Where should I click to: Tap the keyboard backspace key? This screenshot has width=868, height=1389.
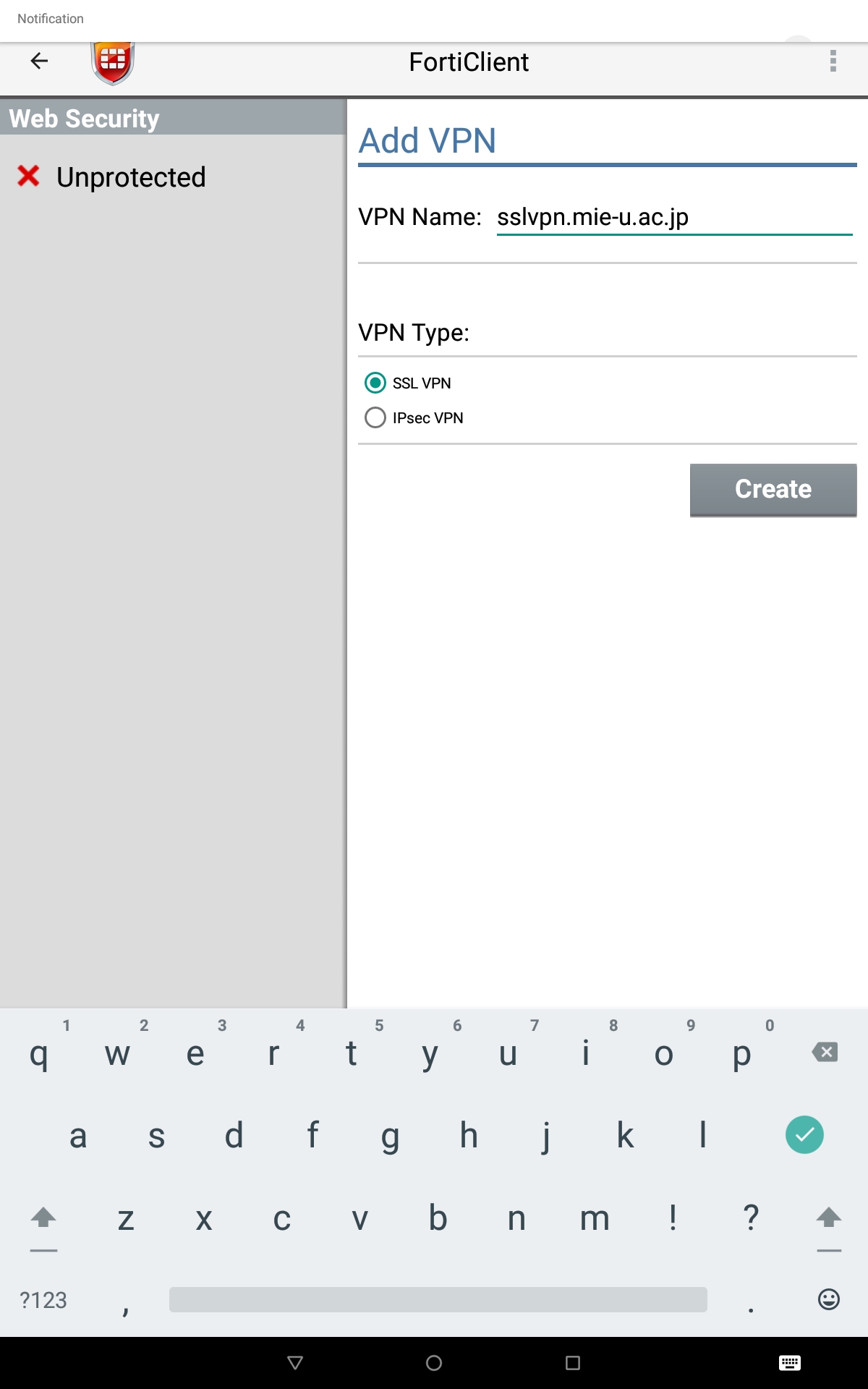(825, 1052)
